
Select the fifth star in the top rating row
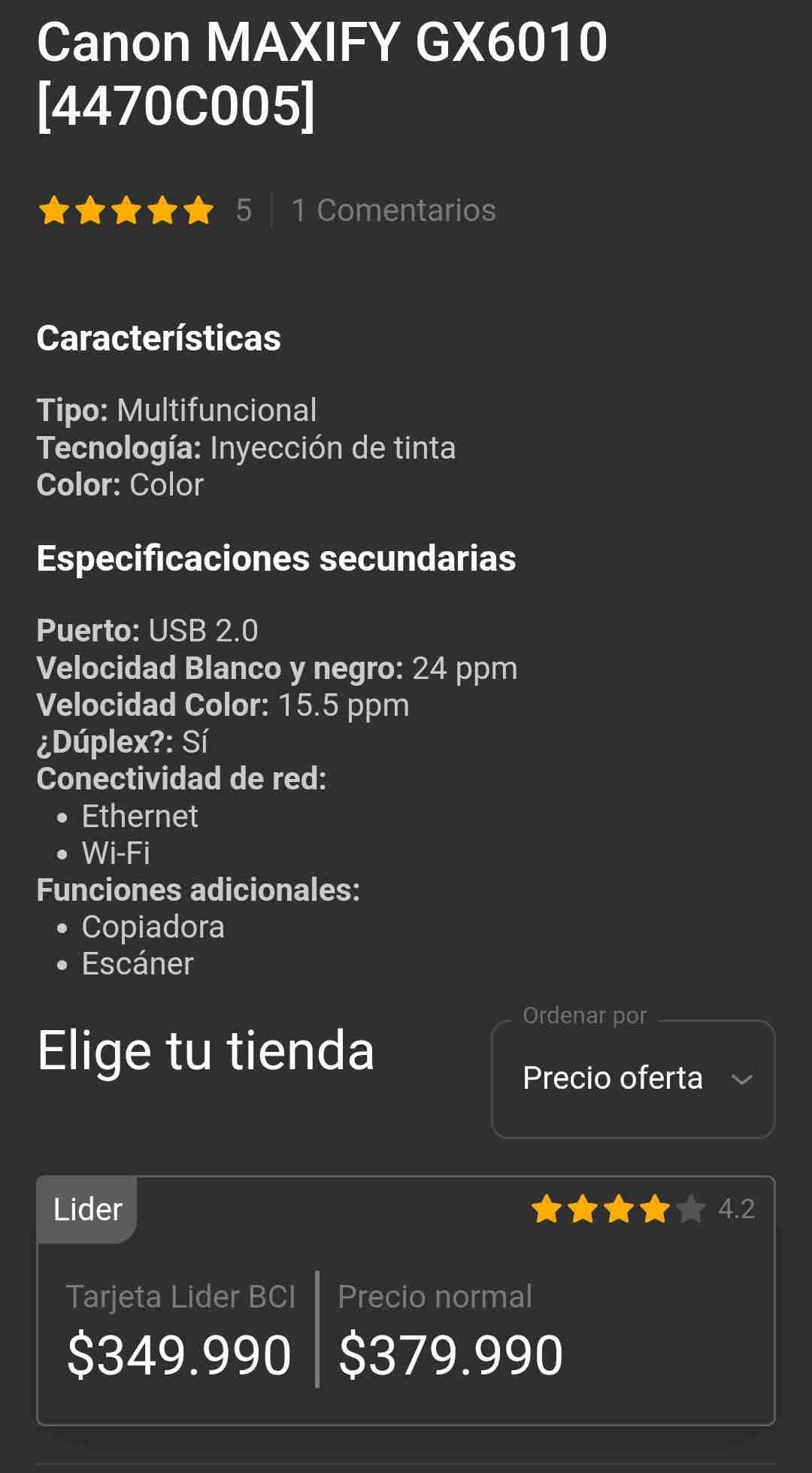point(200,211)
